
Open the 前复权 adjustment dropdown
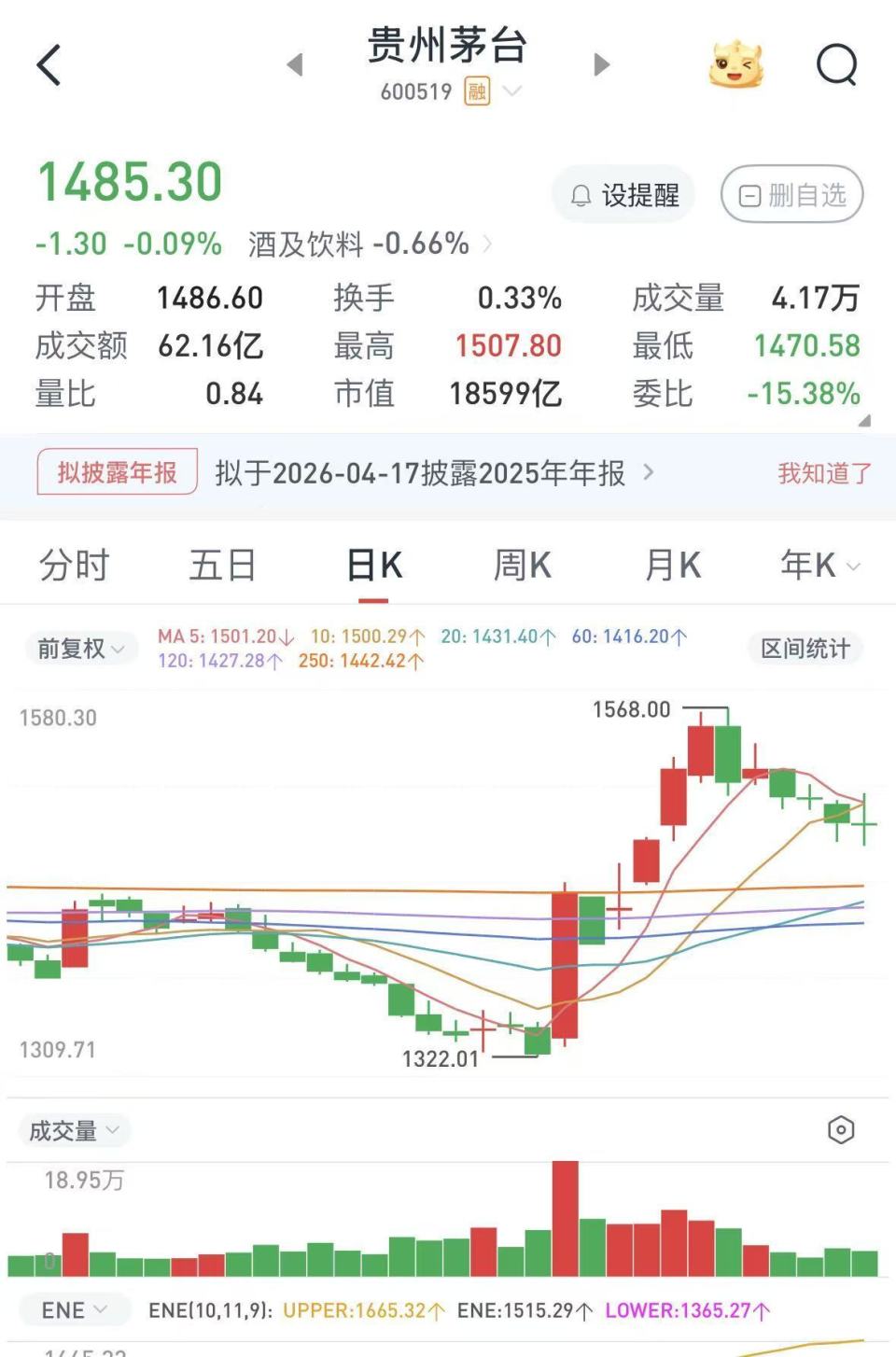point(80,648)
